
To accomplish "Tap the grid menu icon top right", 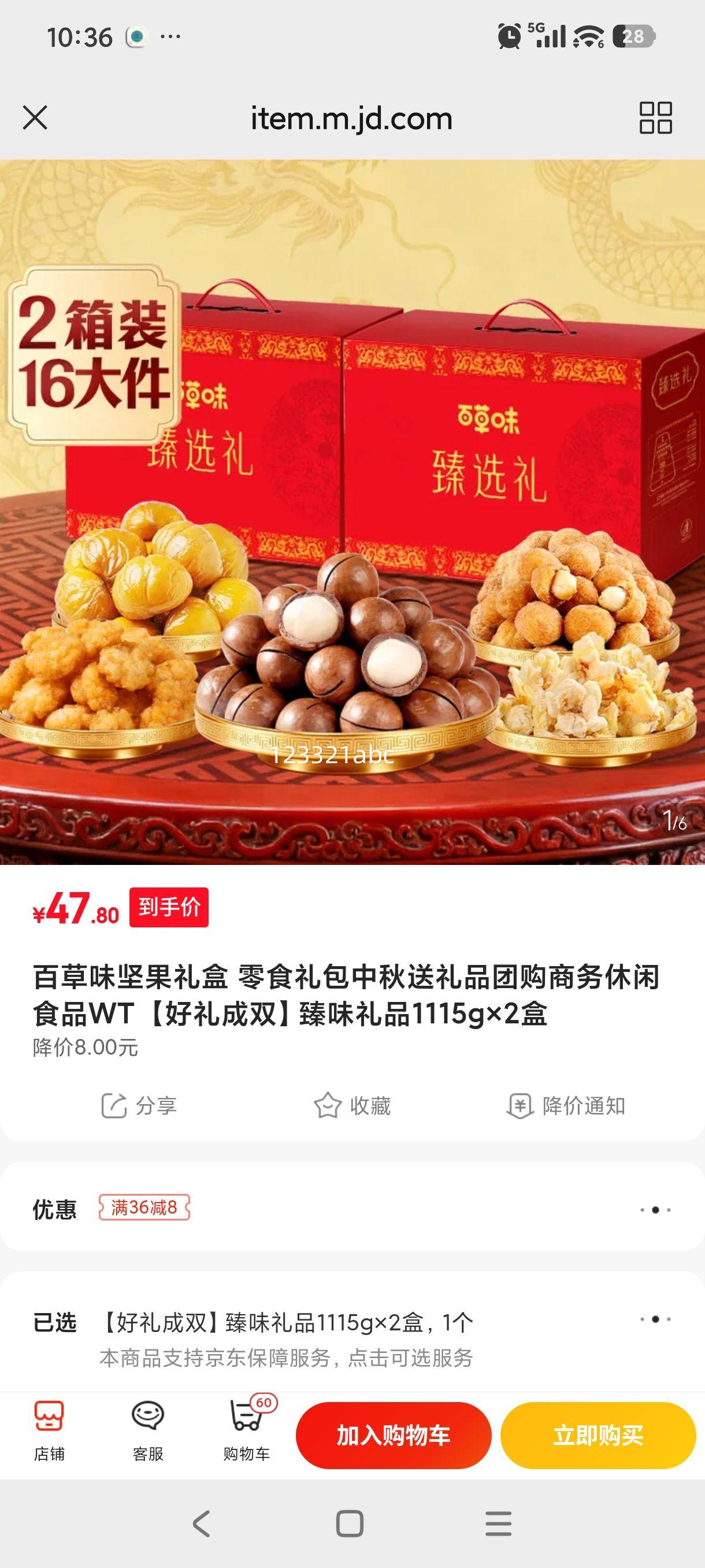I will [x=655, y=119].
